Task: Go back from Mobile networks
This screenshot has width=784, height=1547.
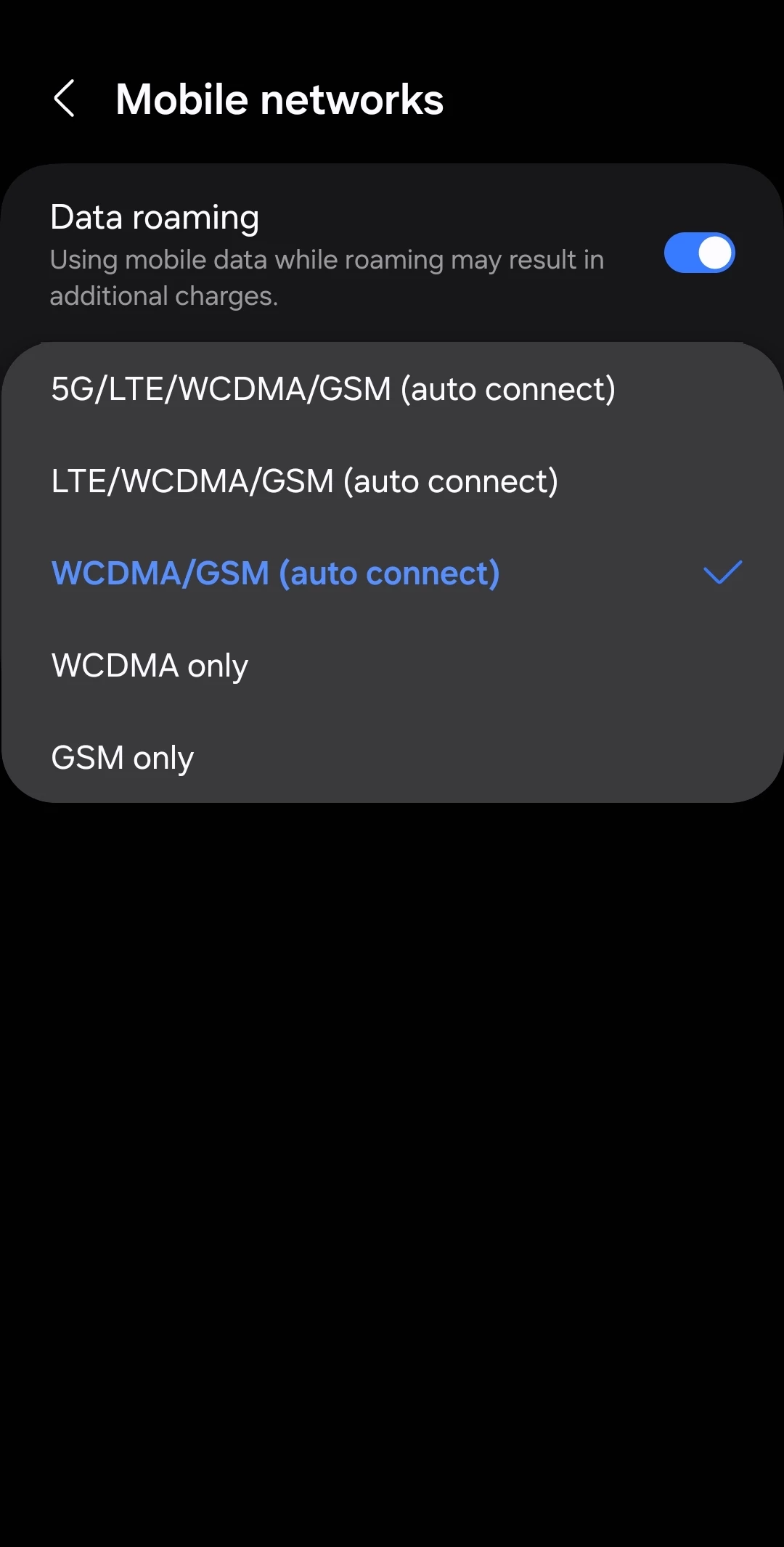Action: coord(65,99)
